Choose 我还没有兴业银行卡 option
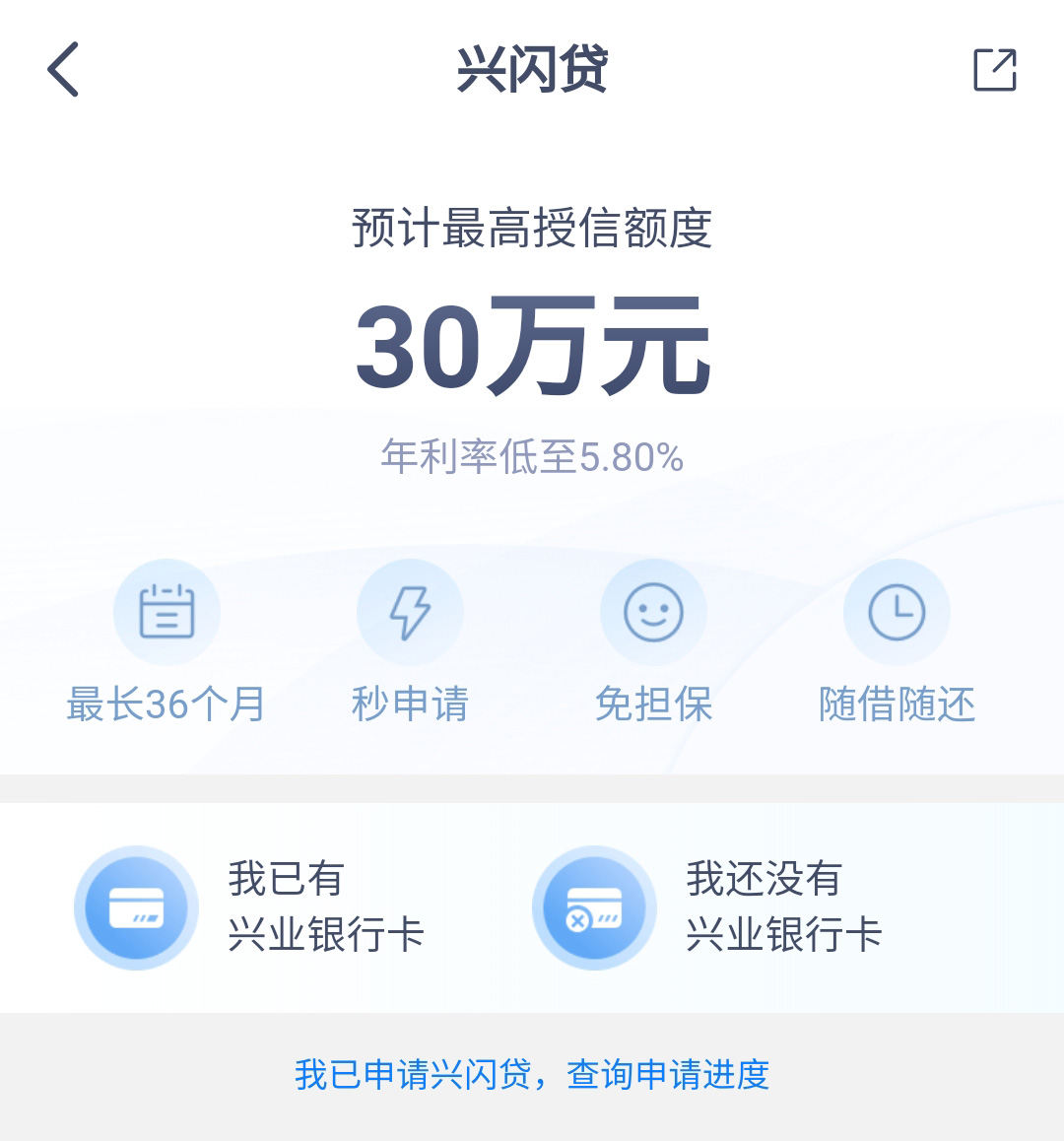The height and width of the screenshot is (1141, 1064). coord(709,907)
